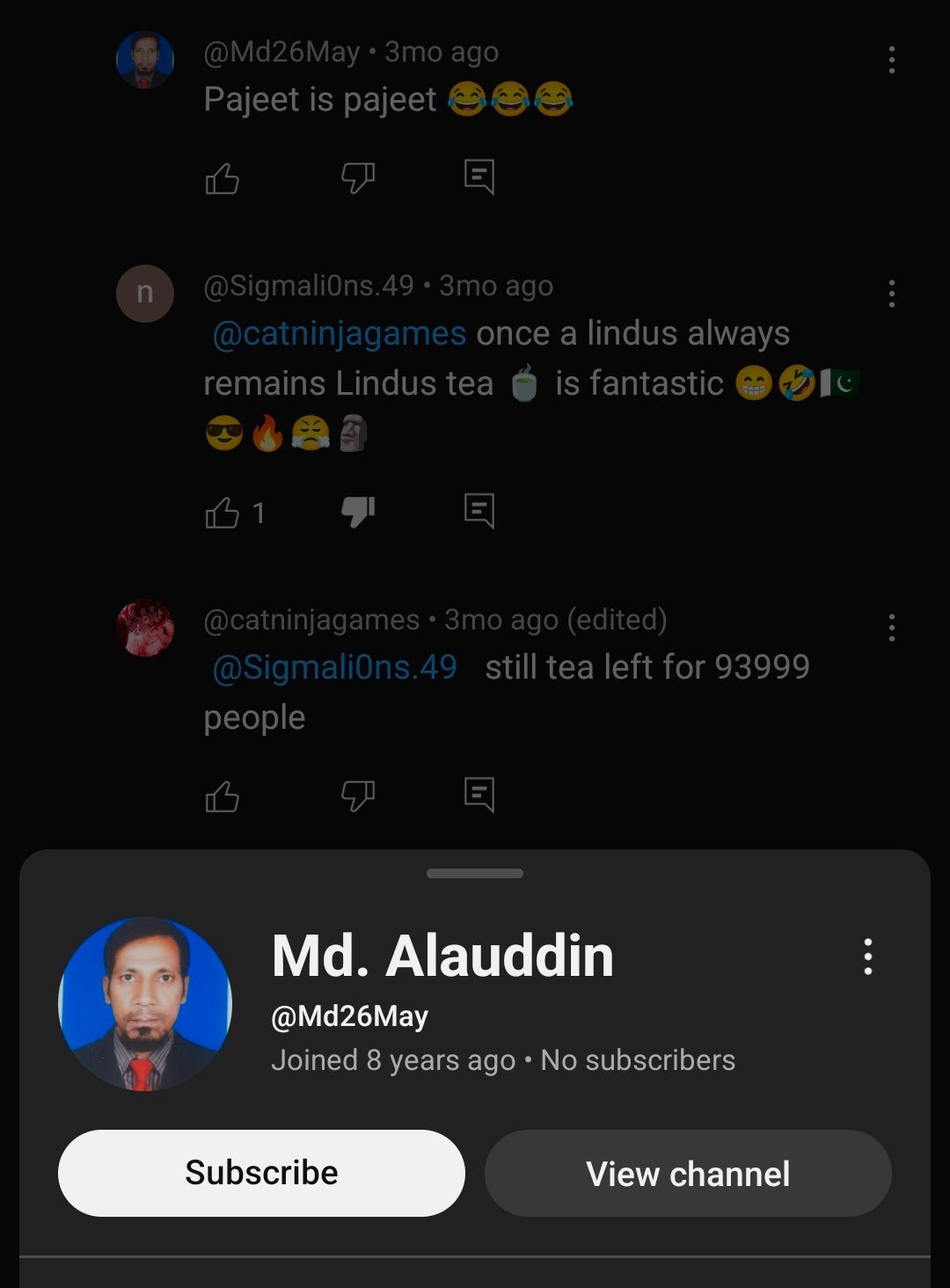
Task: Open View channel for Md. Alauddin
Action: [688, 1173]
